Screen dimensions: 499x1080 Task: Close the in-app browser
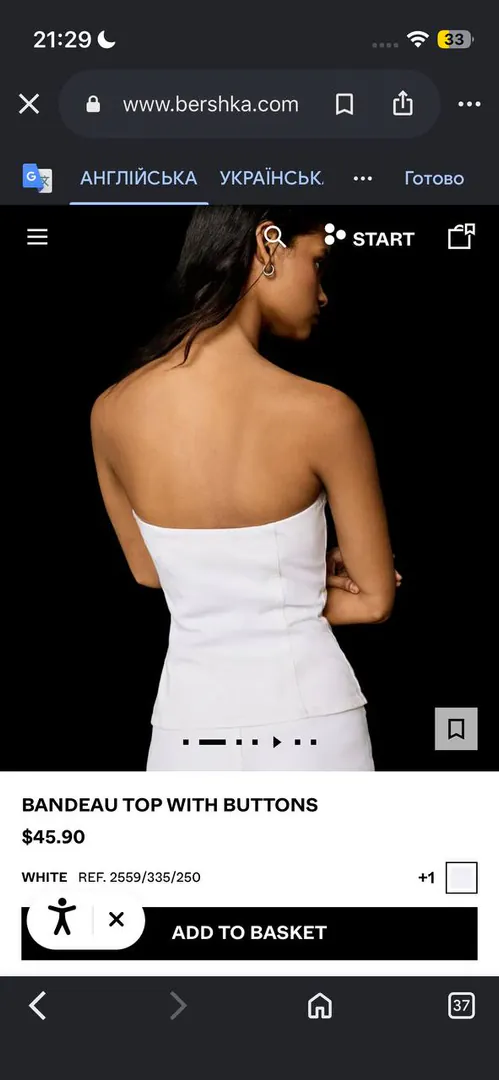(x=29, y=105)
